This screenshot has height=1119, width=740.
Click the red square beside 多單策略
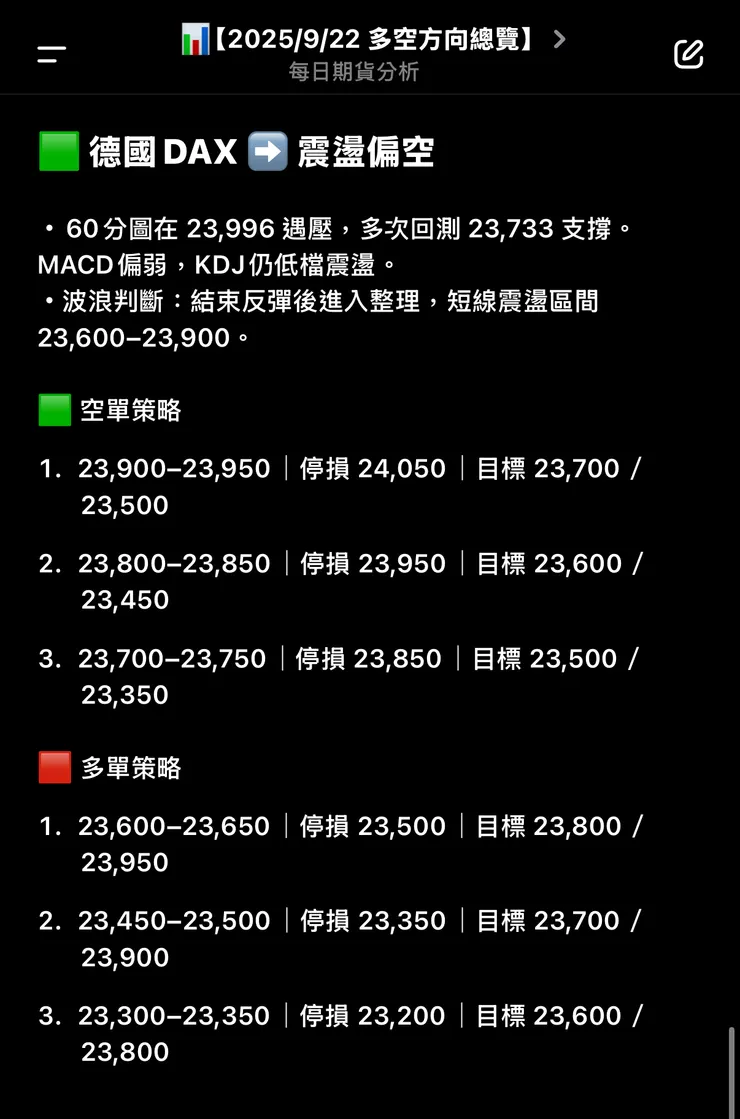tap(54, 766)
